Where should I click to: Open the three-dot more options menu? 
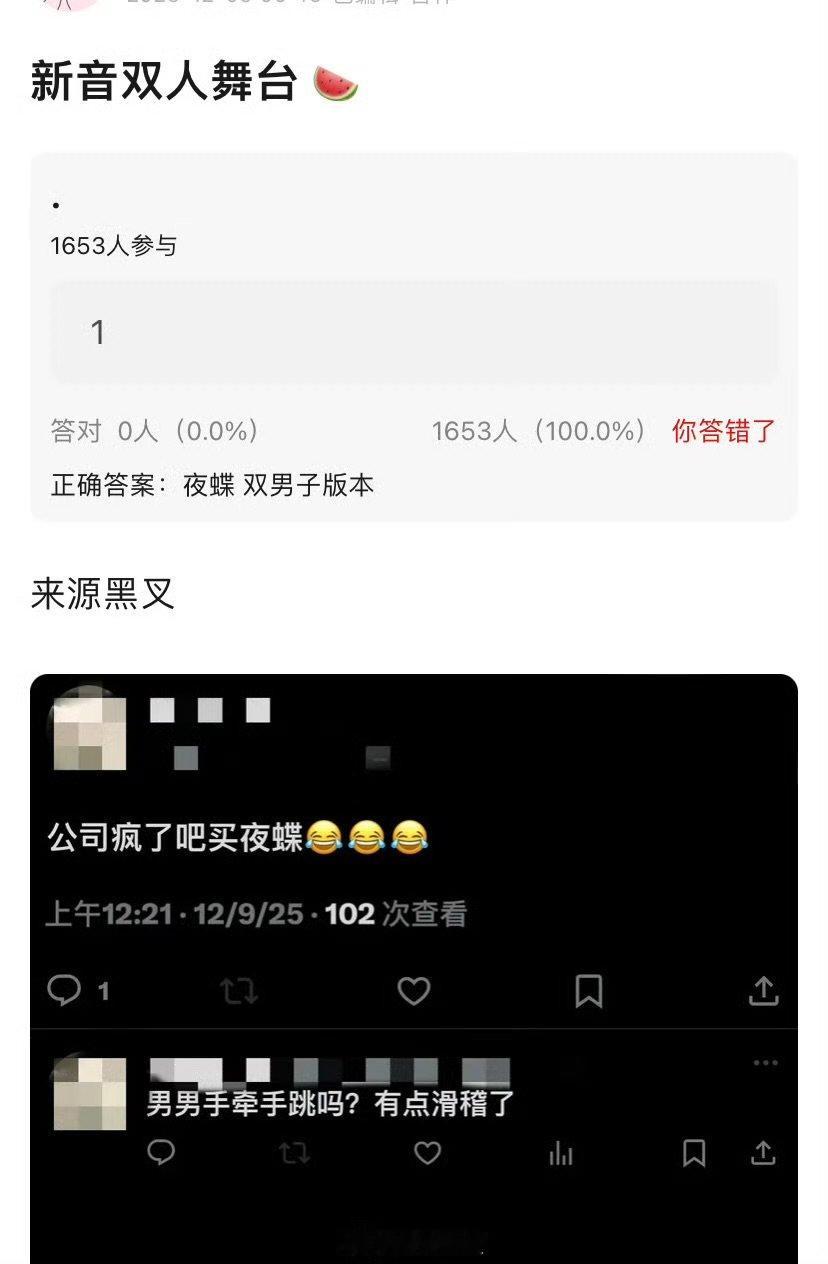point(766,1063)
